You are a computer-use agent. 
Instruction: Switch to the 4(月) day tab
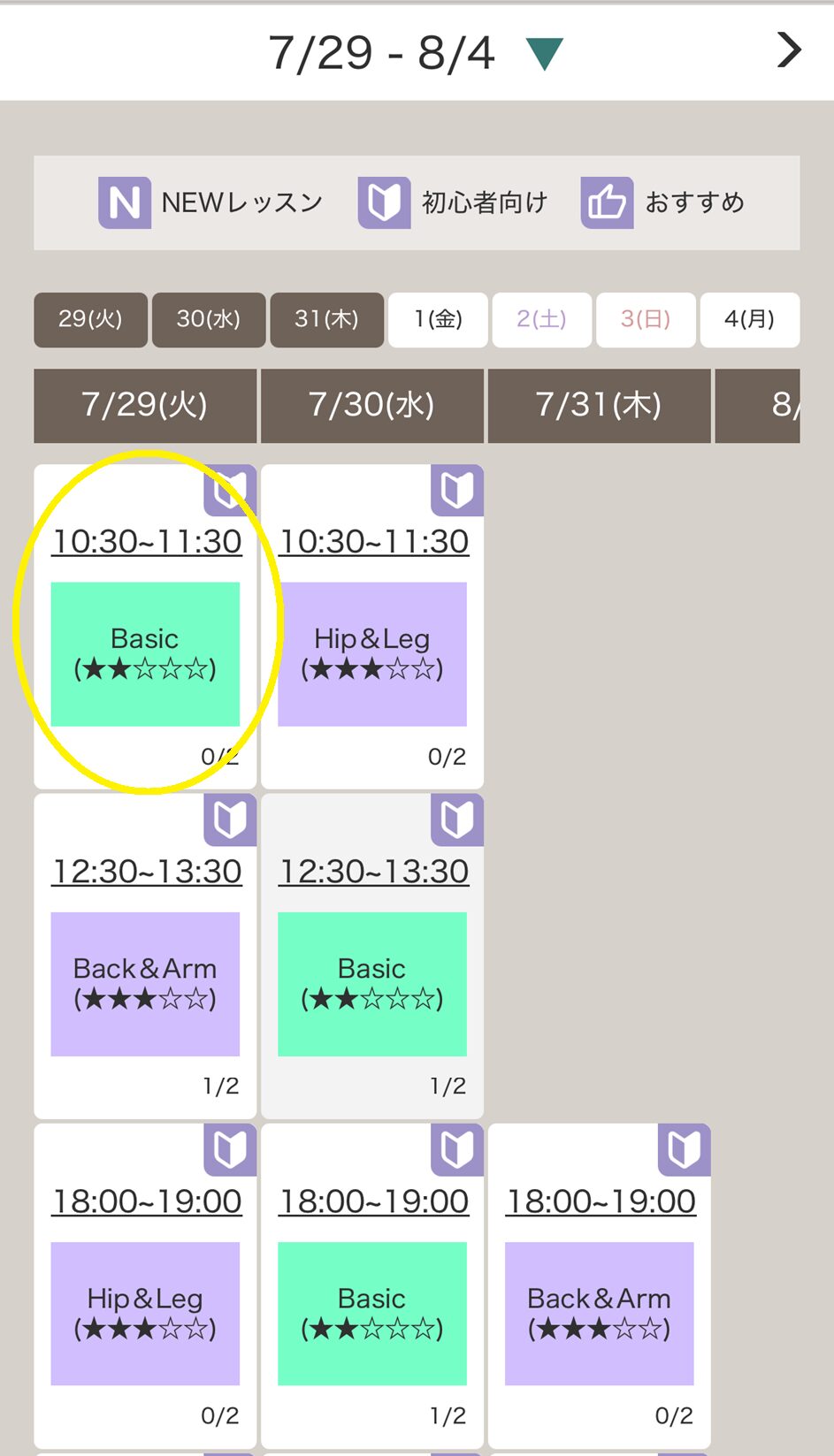[750, 319]
